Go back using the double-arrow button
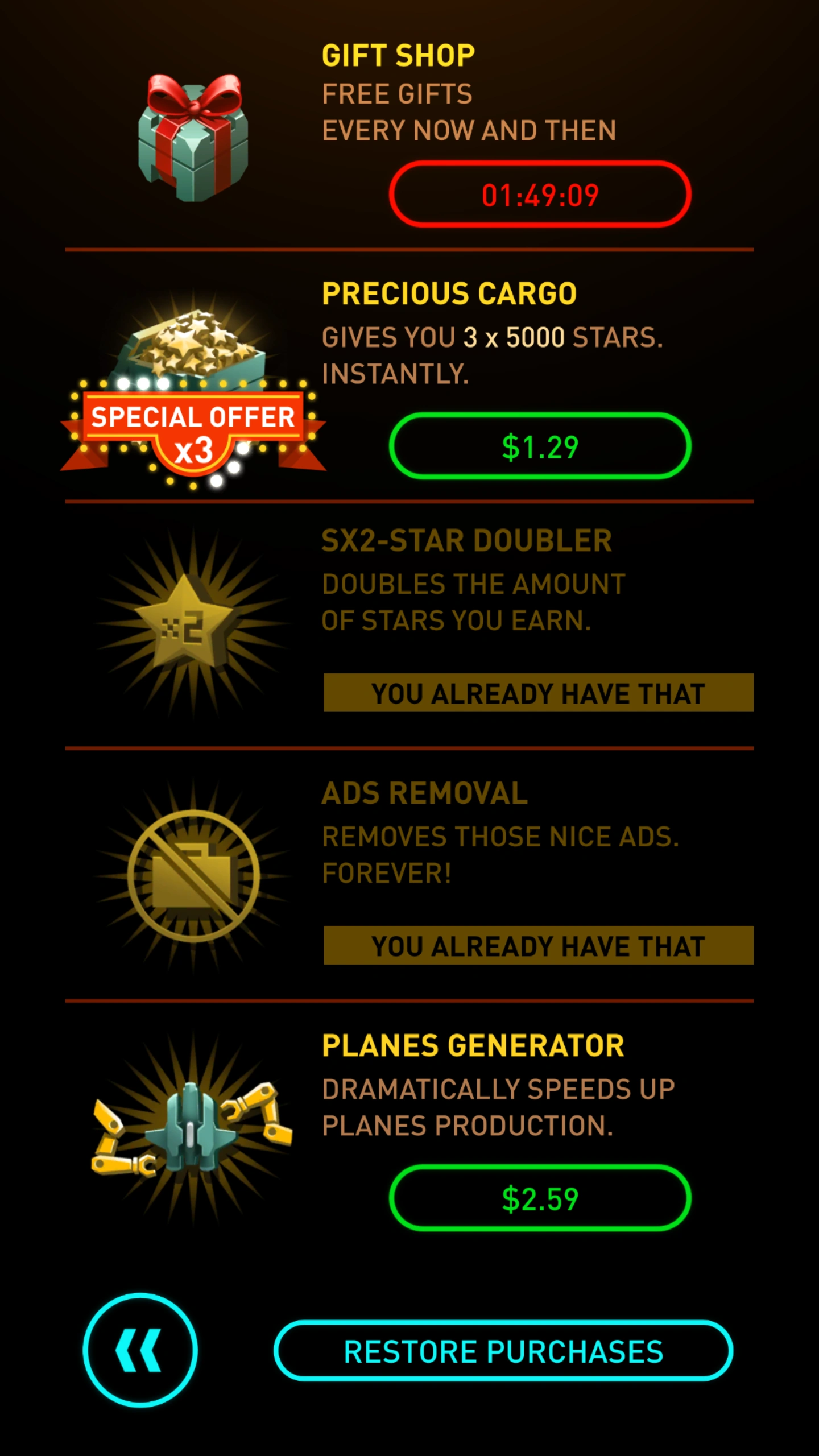 pos(140,1350)
